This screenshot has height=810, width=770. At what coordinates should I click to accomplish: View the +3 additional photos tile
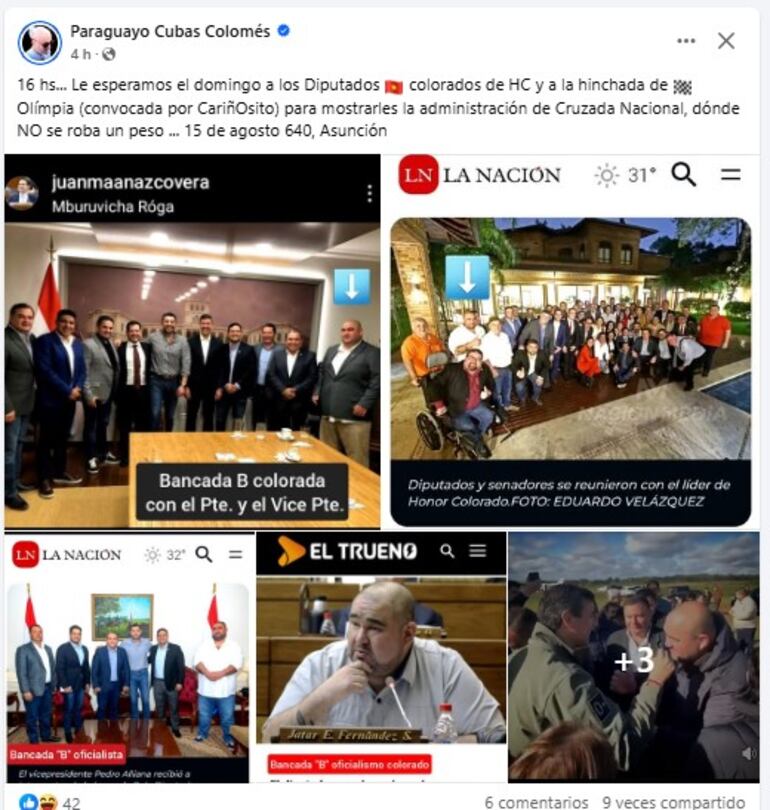[x=633, y=658]
